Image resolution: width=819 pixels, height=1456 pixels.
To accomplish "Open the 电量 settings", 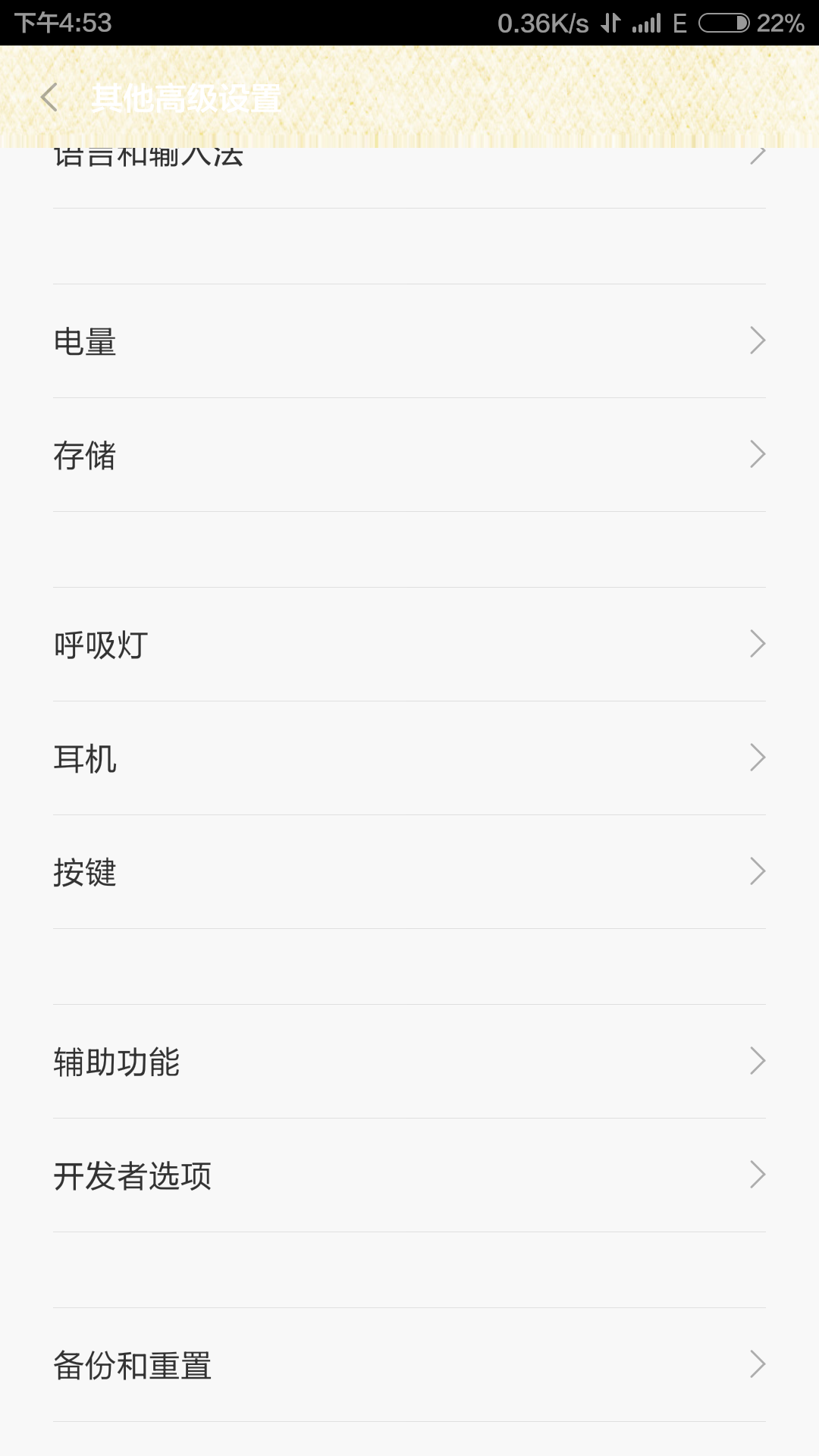I will pyautogui.click(x=409, y=341).
